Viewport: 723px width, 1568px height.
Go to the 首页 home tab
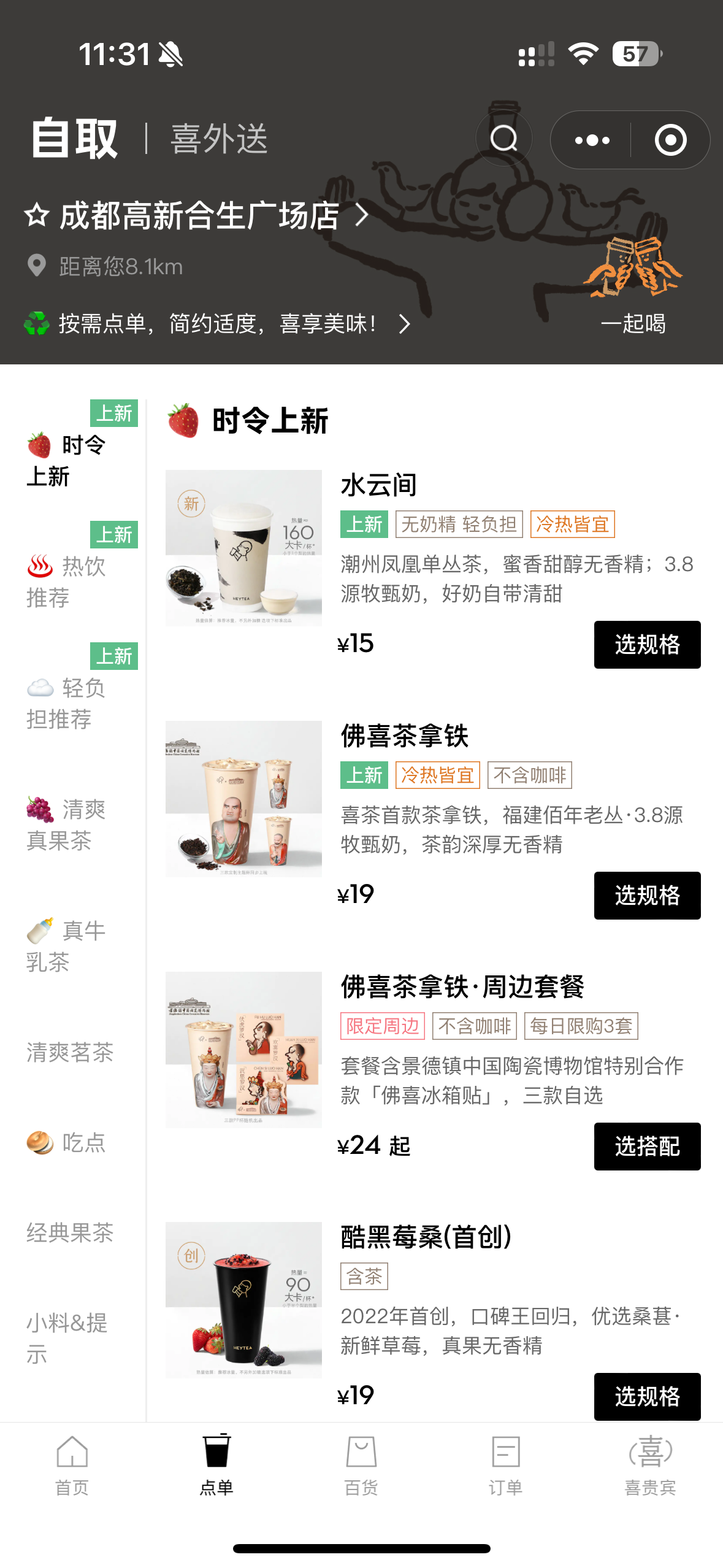pos(72,1465)
